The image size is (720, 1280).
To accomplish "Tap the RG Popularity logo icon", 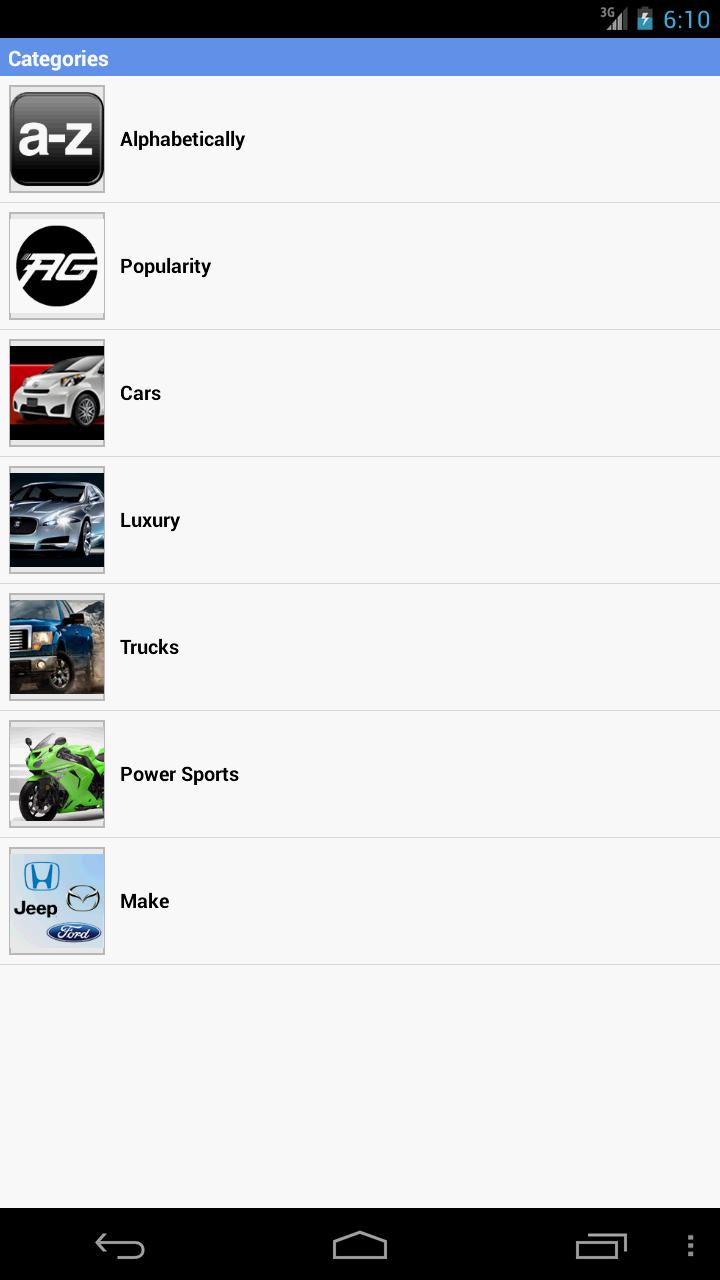I will click(56, 266).
